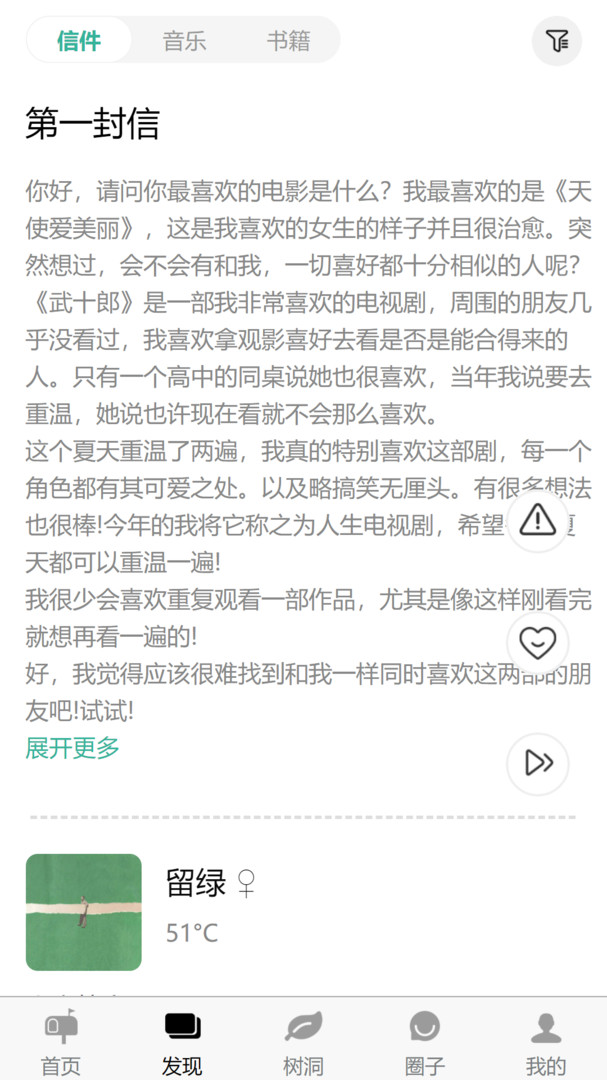Open the filter icon
Image resolution: width=607 pixels, height=1080 pixels.
(557, 41)
